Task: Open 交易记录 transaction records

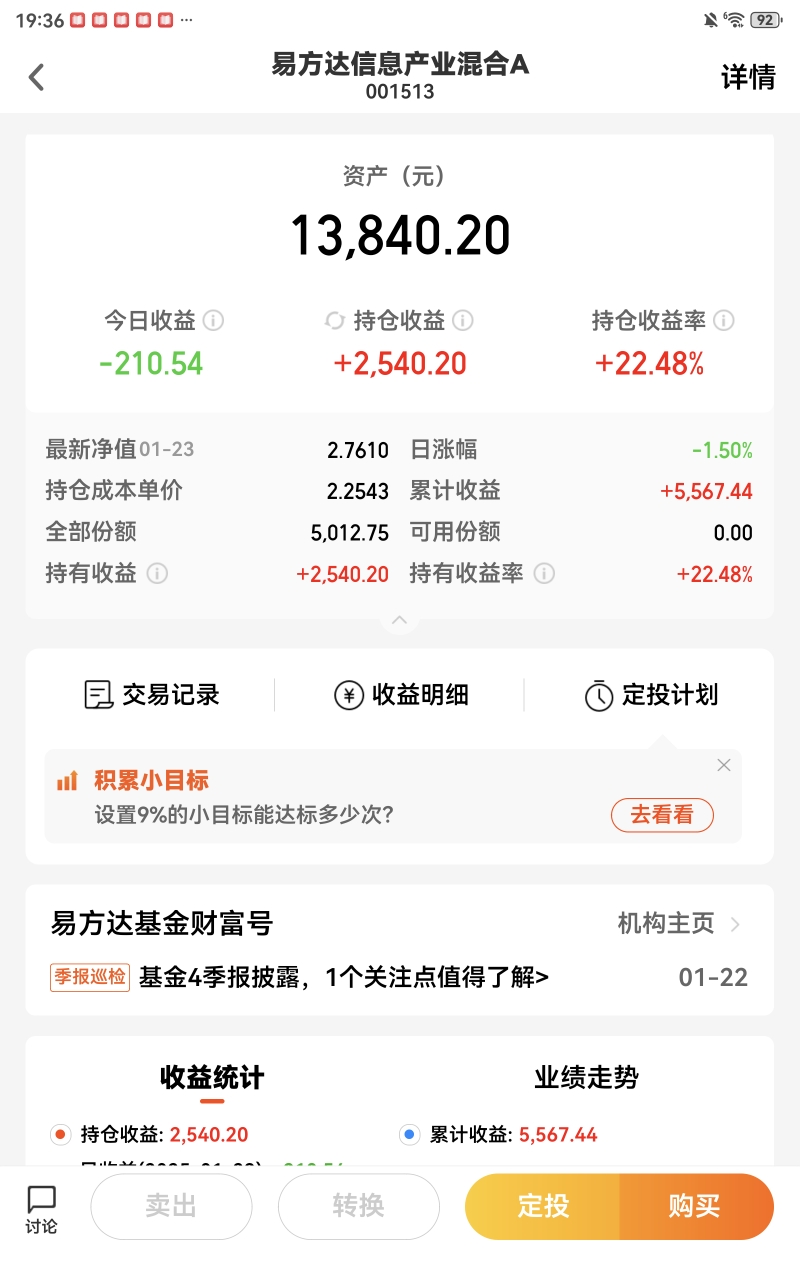Action: pyautogui.click(x=151, y=695)
